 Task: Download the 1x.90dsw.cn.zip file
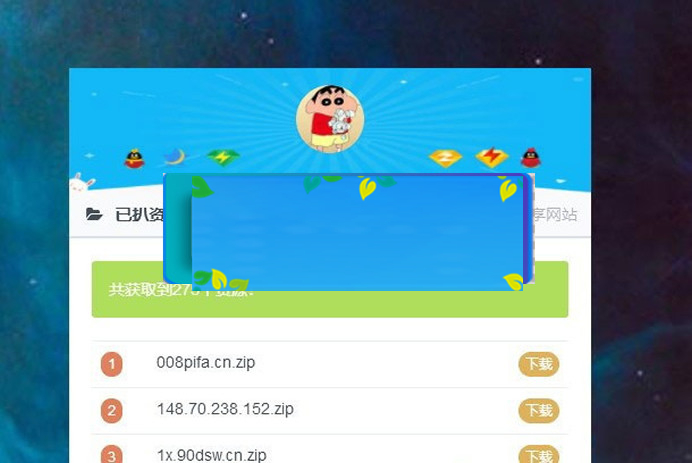point(538,455)
